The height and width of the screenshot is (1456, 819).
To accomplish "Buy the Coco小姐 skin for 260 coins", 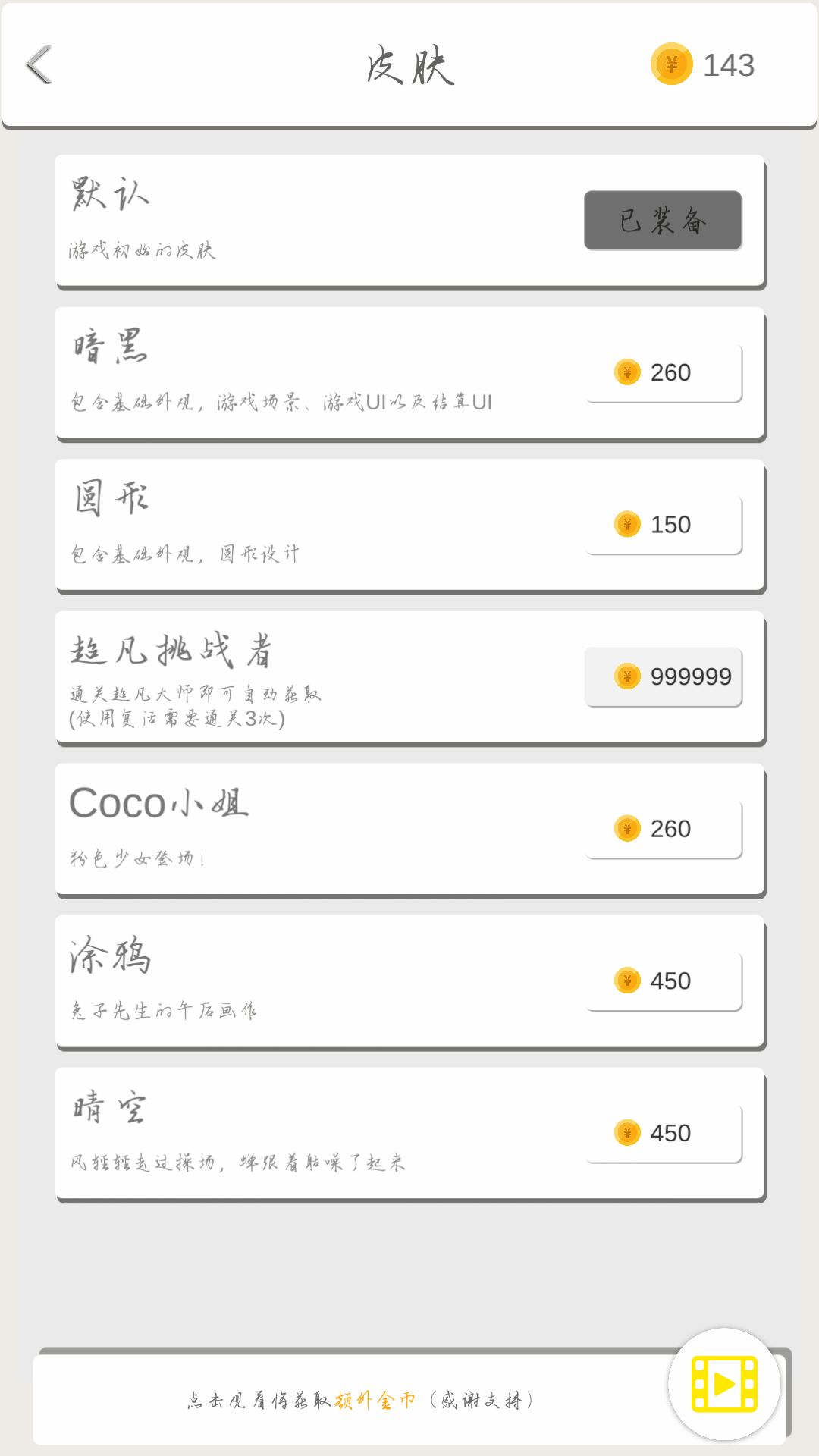I will click(x=664, y=829).
